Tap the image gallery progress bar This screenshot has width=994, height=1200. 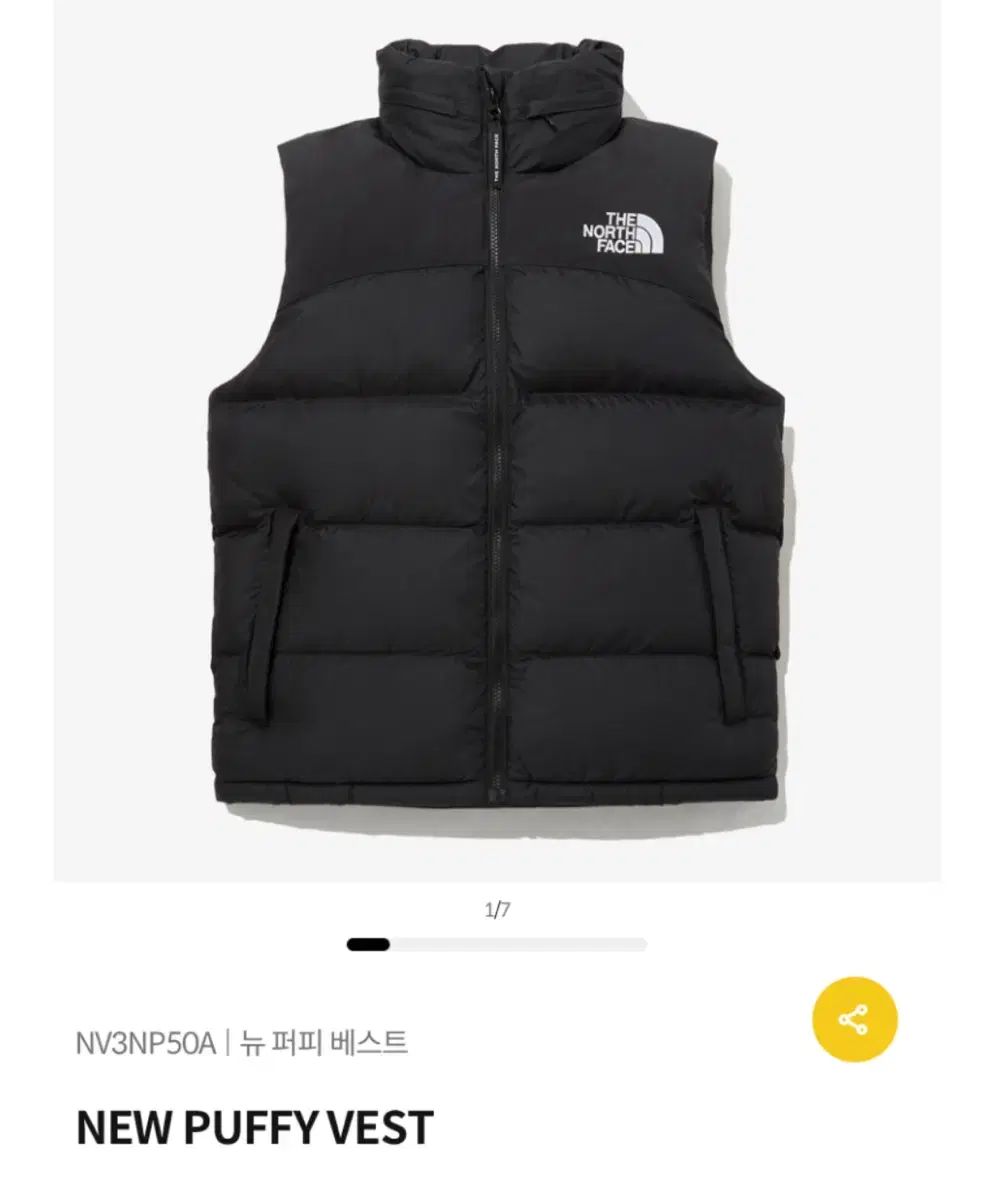[x=497, y=944]
